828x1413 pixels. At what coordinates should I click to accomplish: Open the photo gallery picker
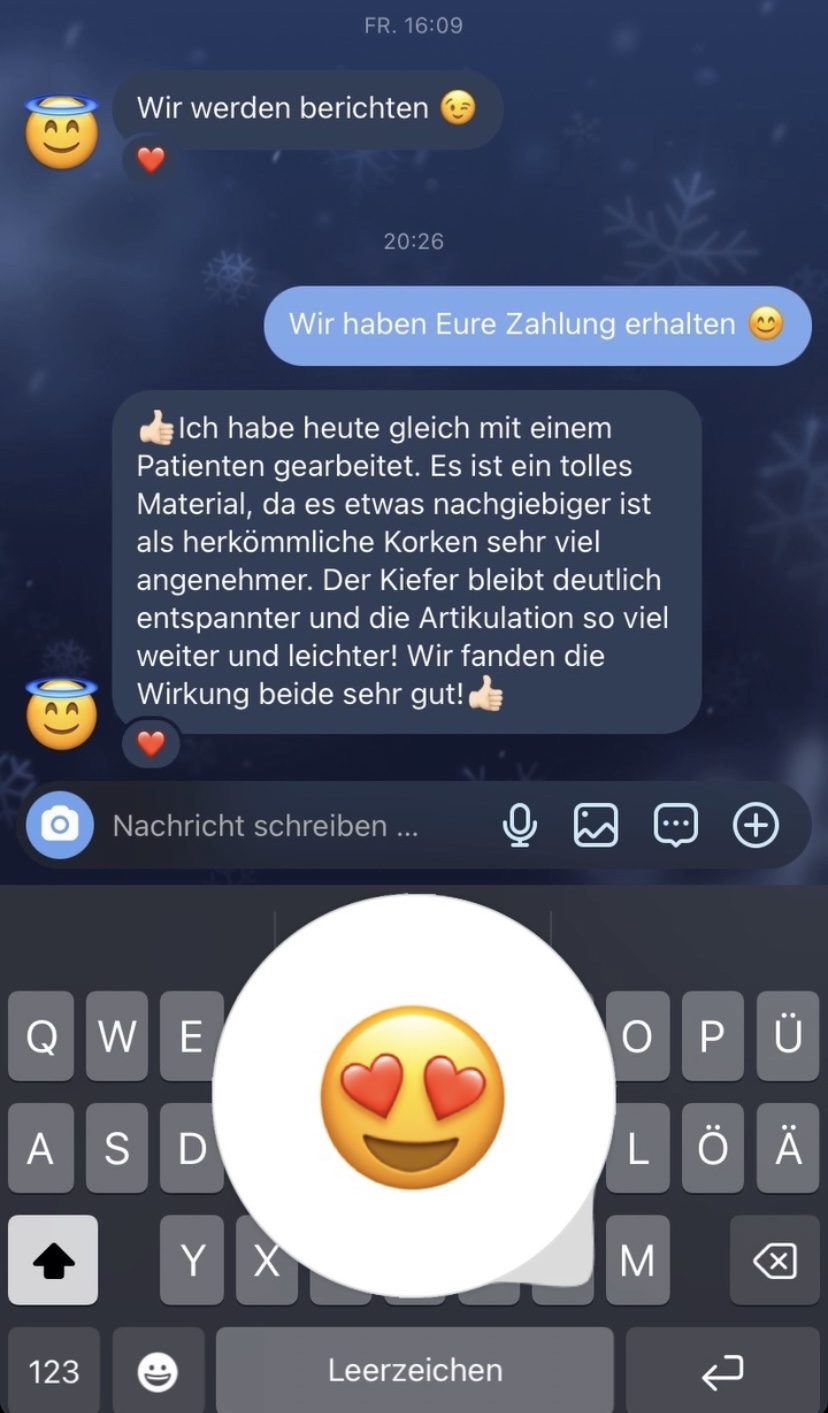click(596, 825)
